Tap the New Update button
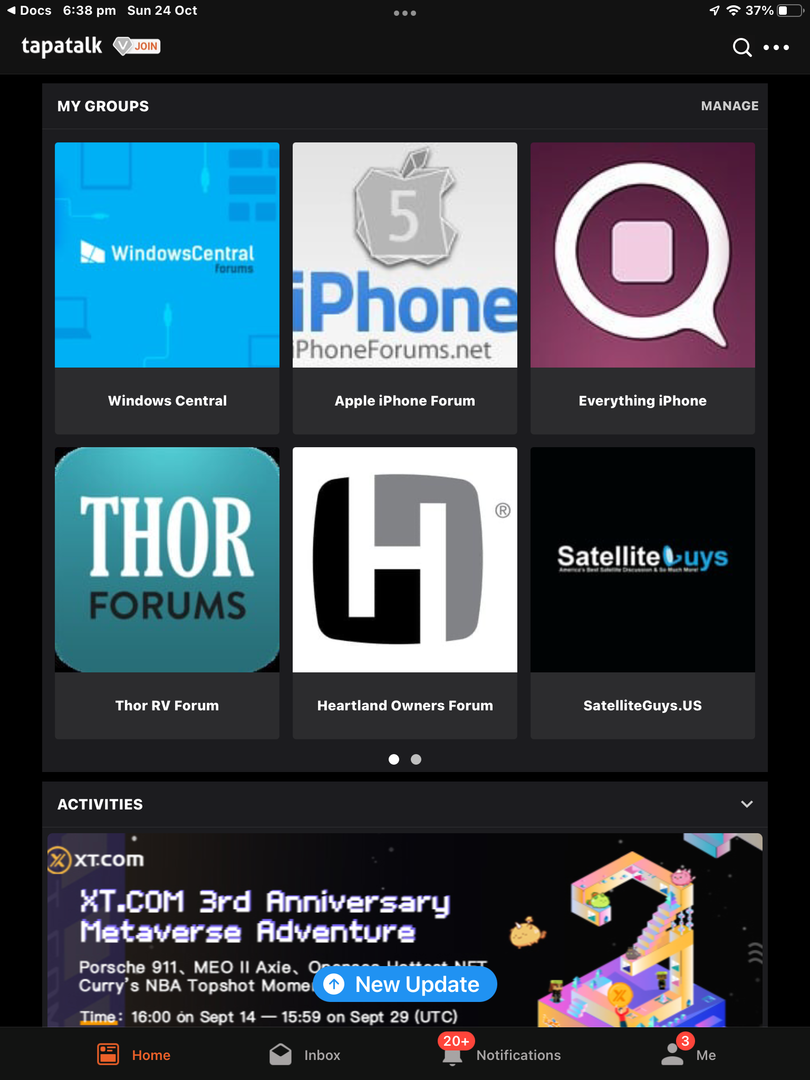The height and width of the screenshot is (1080, 810). 405,984
